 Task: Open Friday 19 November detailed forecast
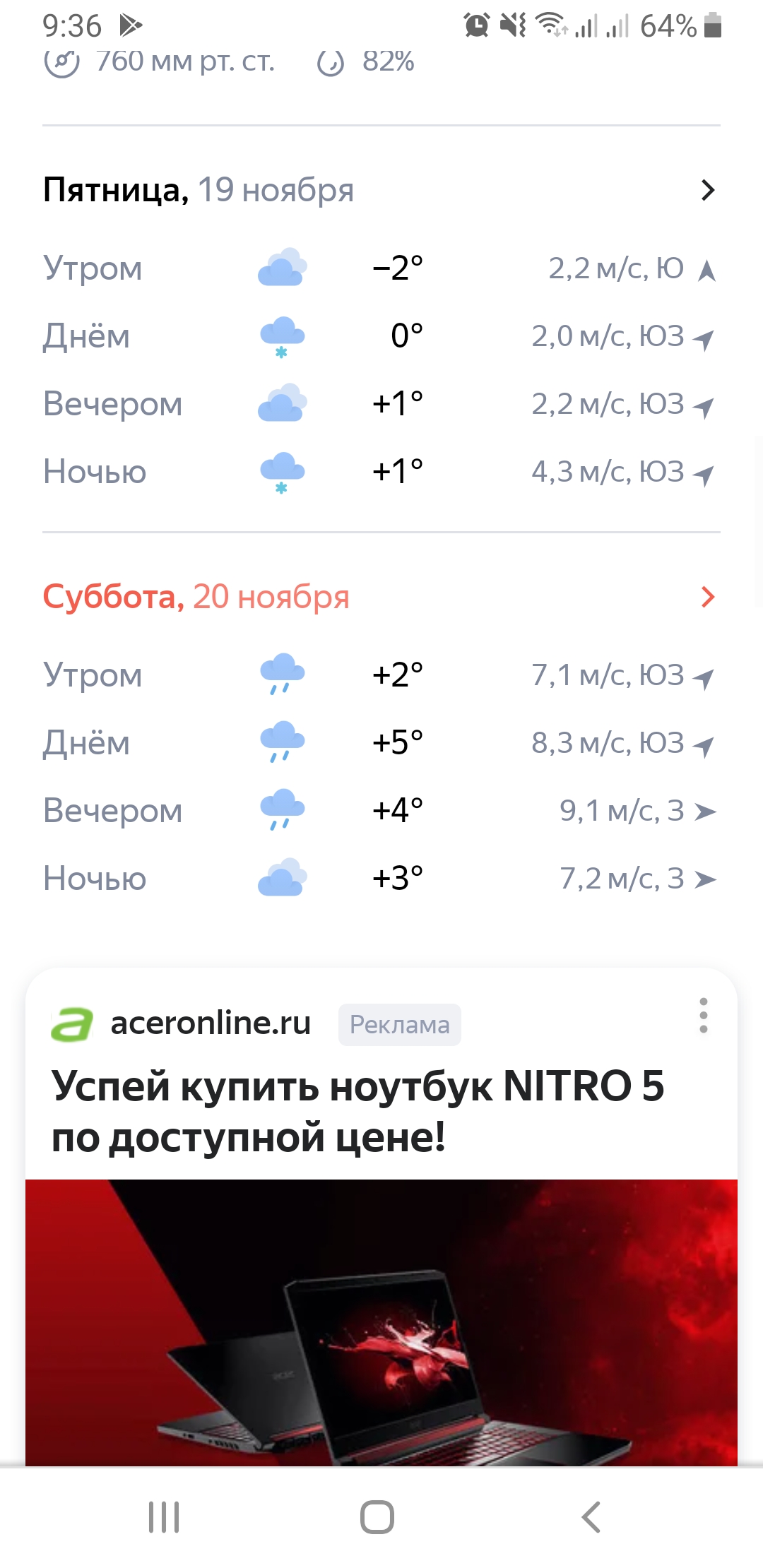coord(707,190)
